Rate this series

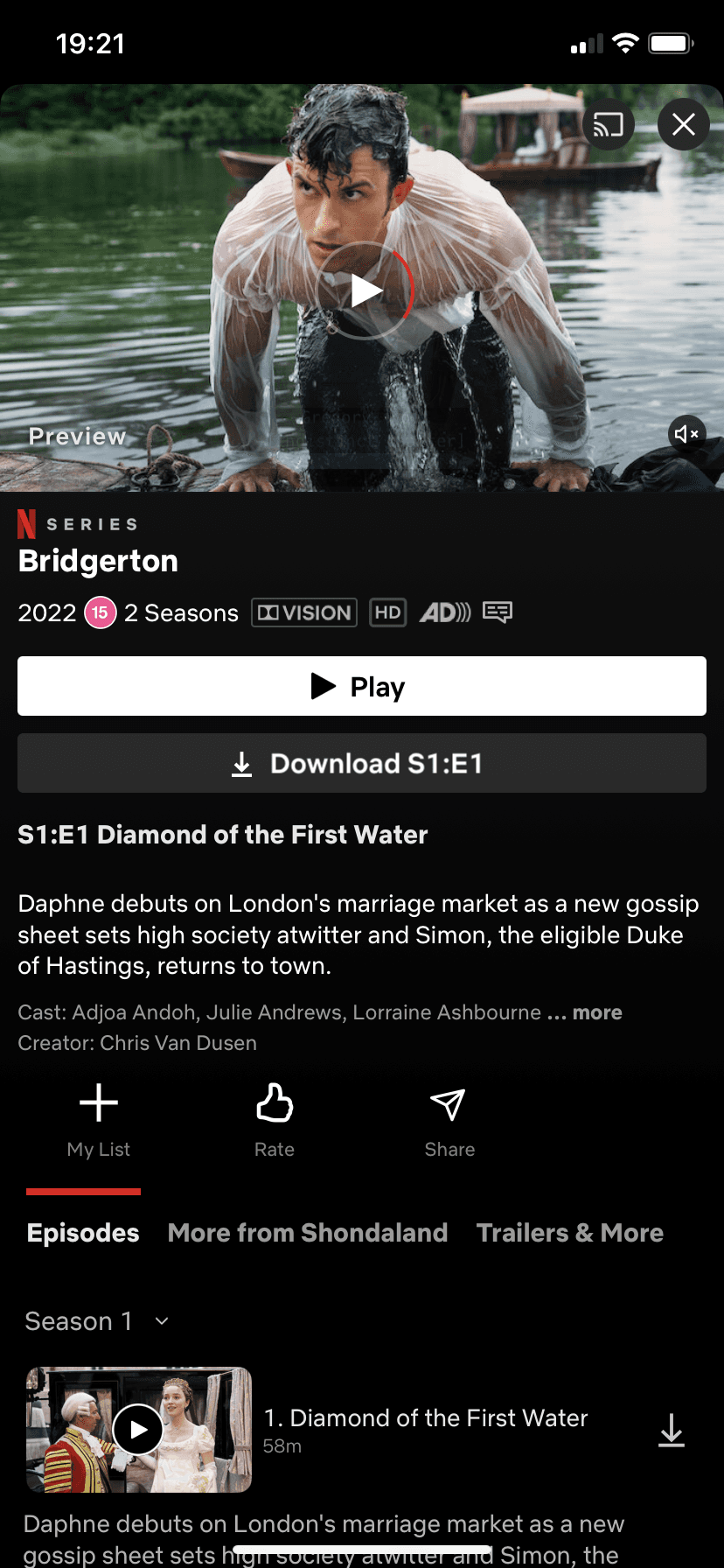pos(275,1121)
